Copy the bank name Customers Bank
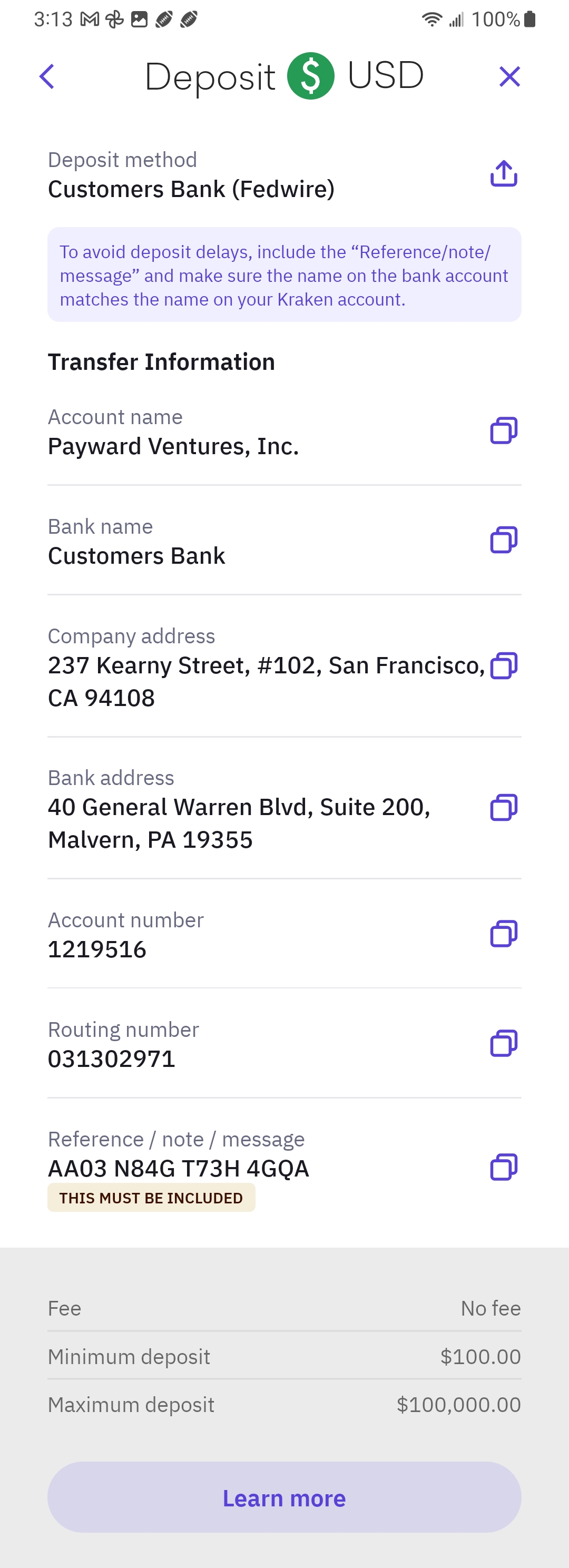 tap(503, 540)
